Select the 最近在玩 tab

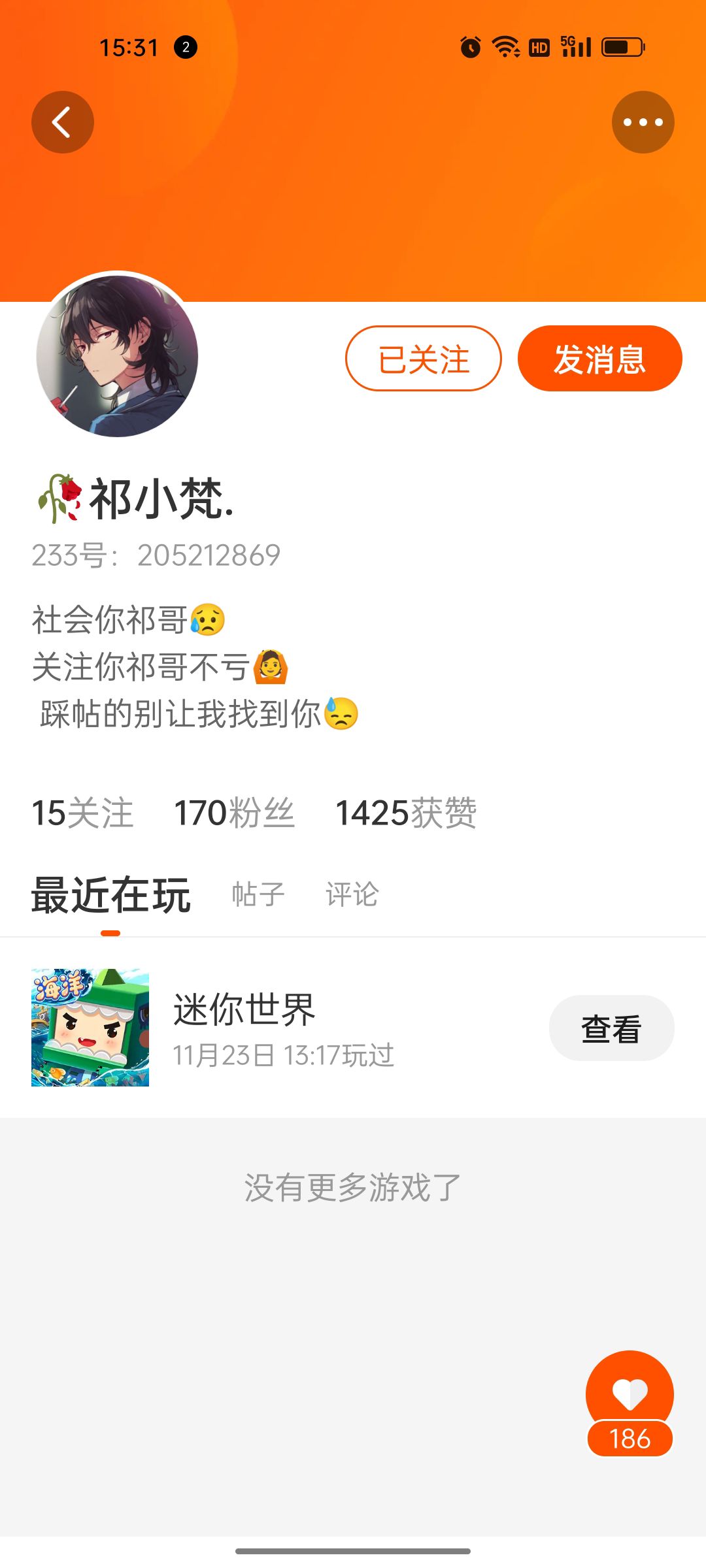(111, 895)
